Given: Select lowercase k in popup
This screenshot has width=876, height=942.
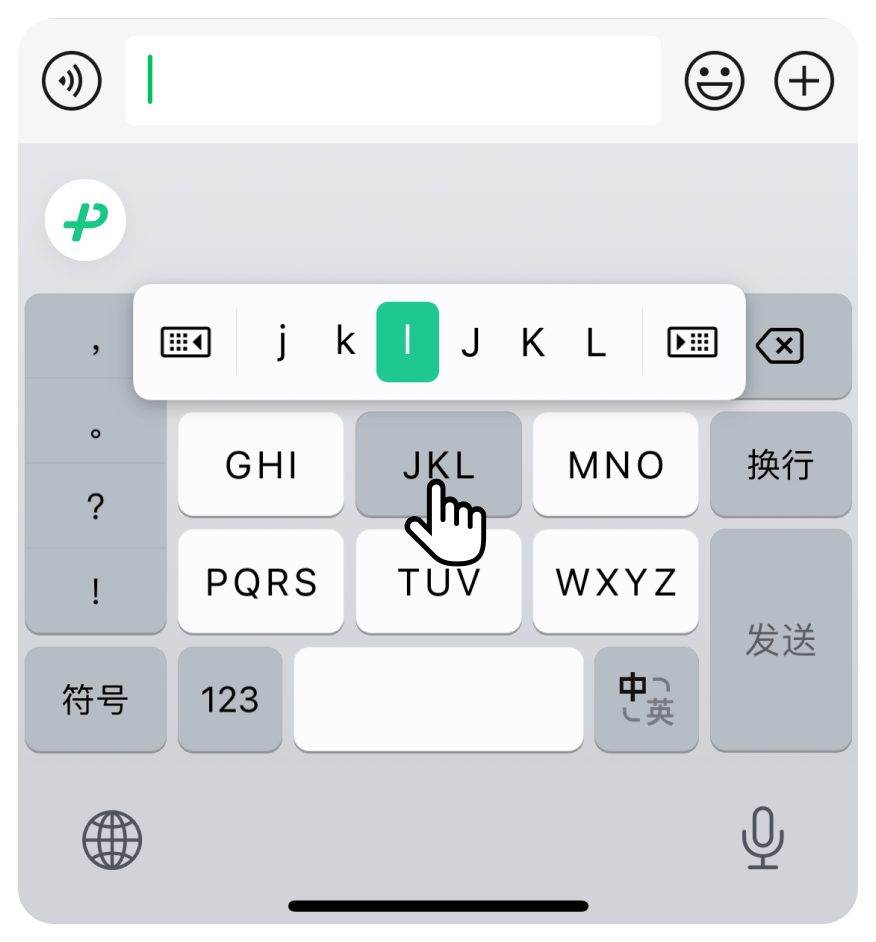Looking at the screenshot, I should coord(345,342).
